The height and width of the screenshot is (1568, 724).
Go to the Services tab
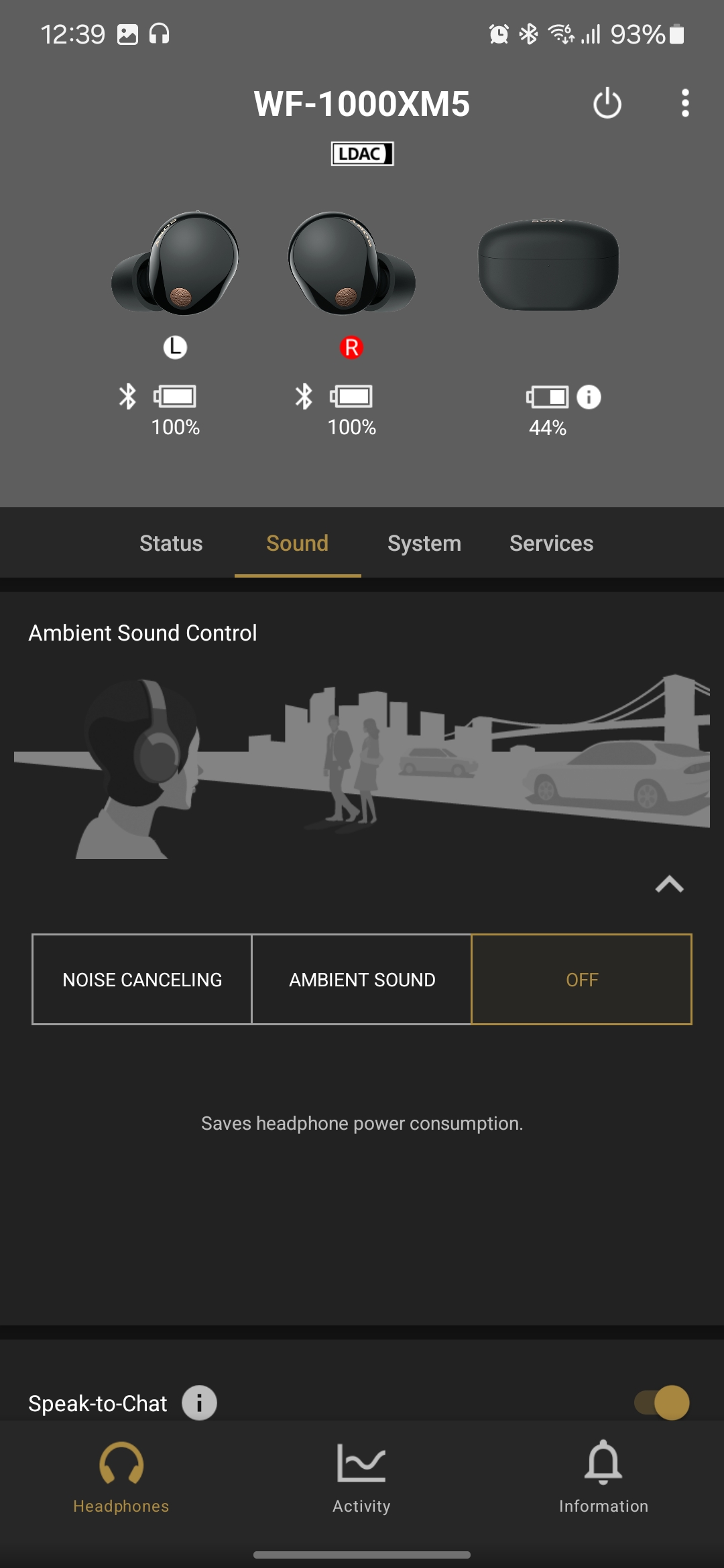pos(551,543)
